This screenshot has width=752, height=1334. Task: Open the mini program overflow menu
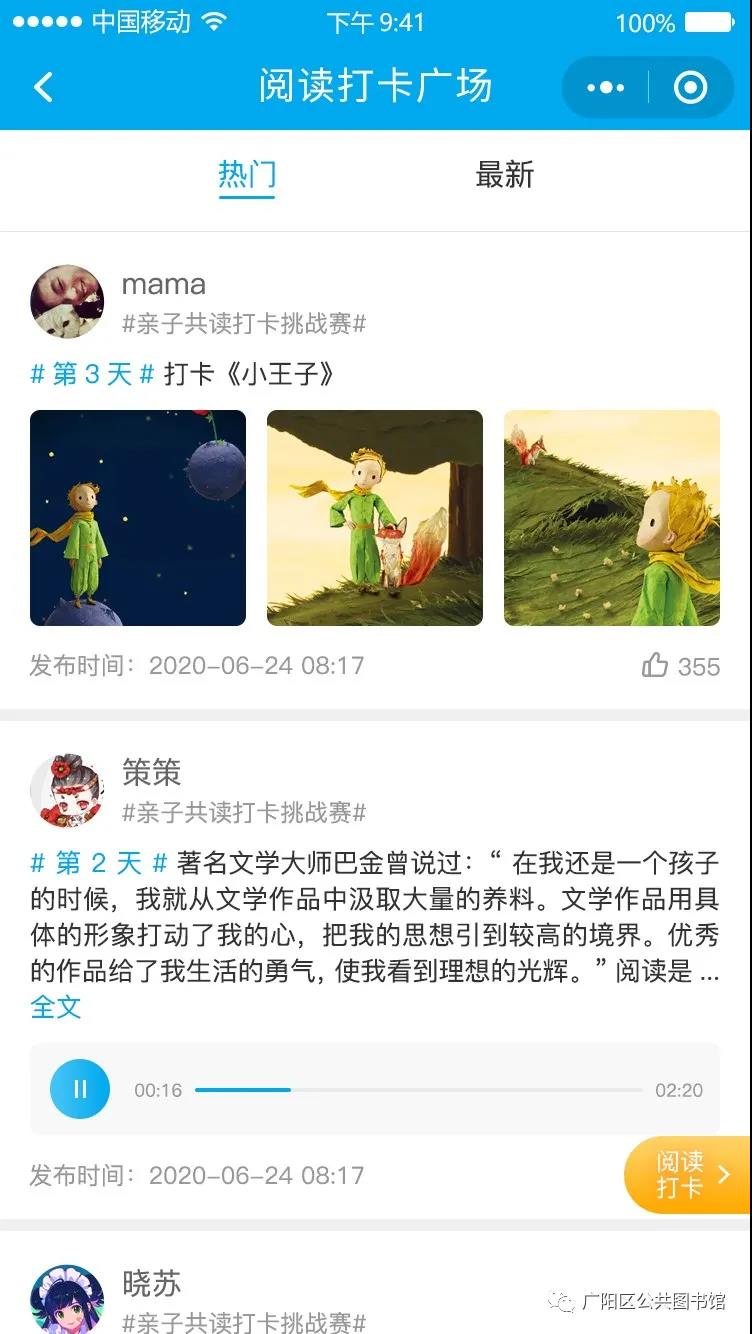click(x=606, y=88)
